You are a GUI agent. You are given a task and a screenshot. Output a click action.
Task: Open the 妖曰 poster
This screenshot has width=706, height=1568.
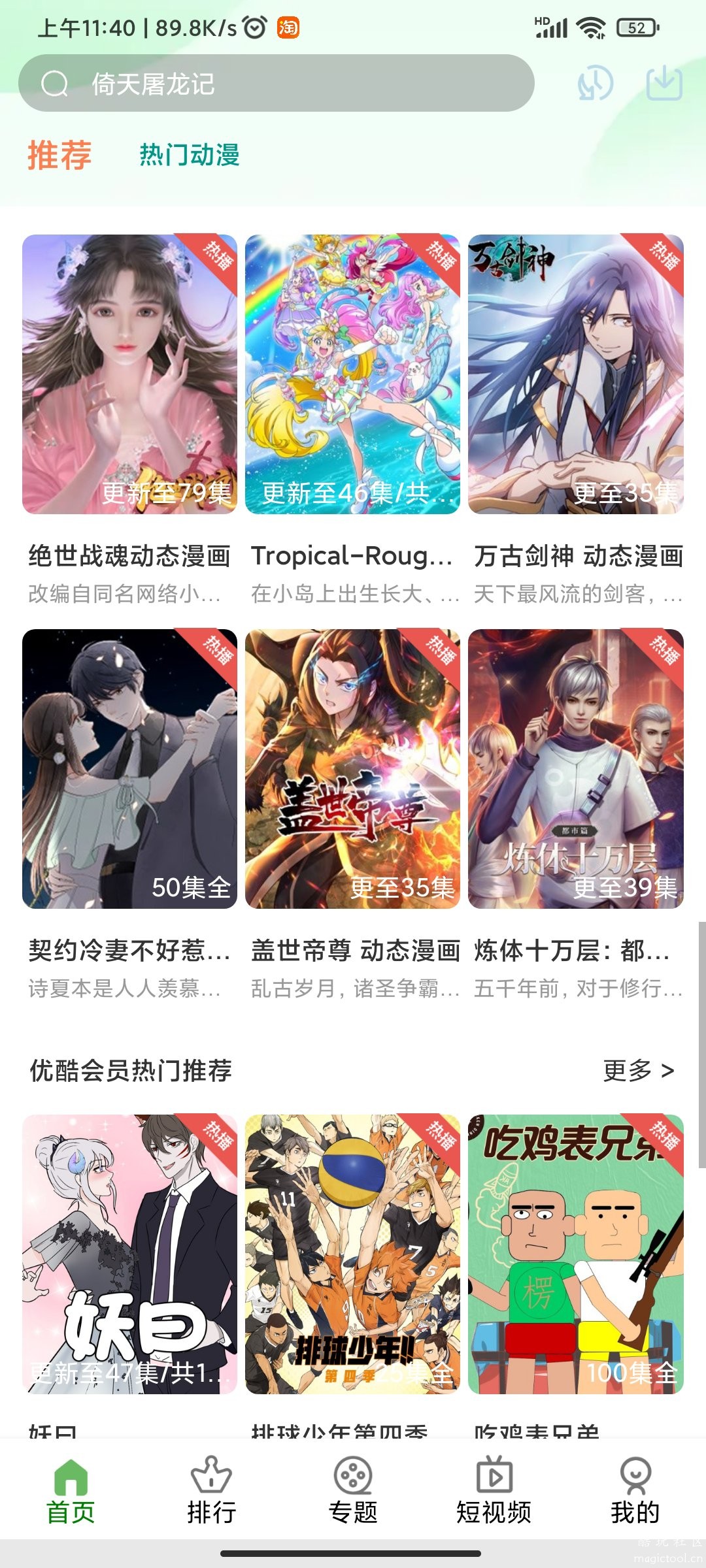click(129, 1254)
